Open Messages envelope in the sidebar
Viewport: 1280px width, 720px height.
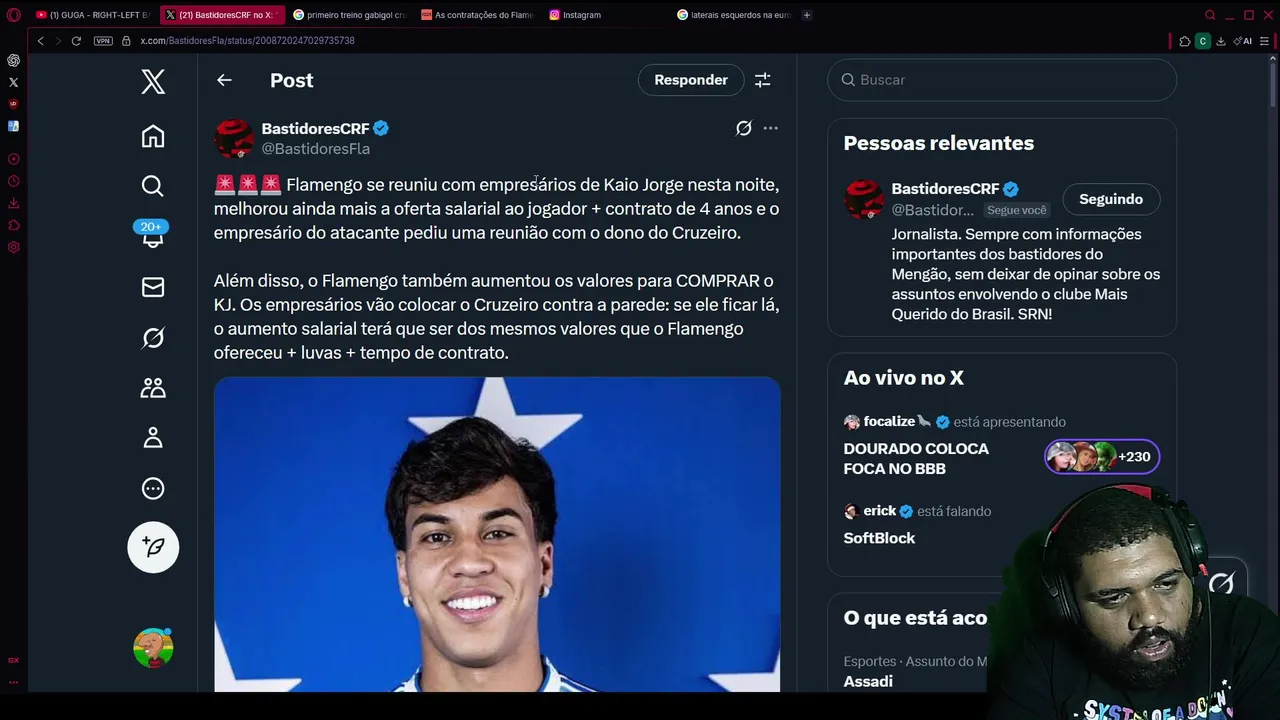(153, 287)
